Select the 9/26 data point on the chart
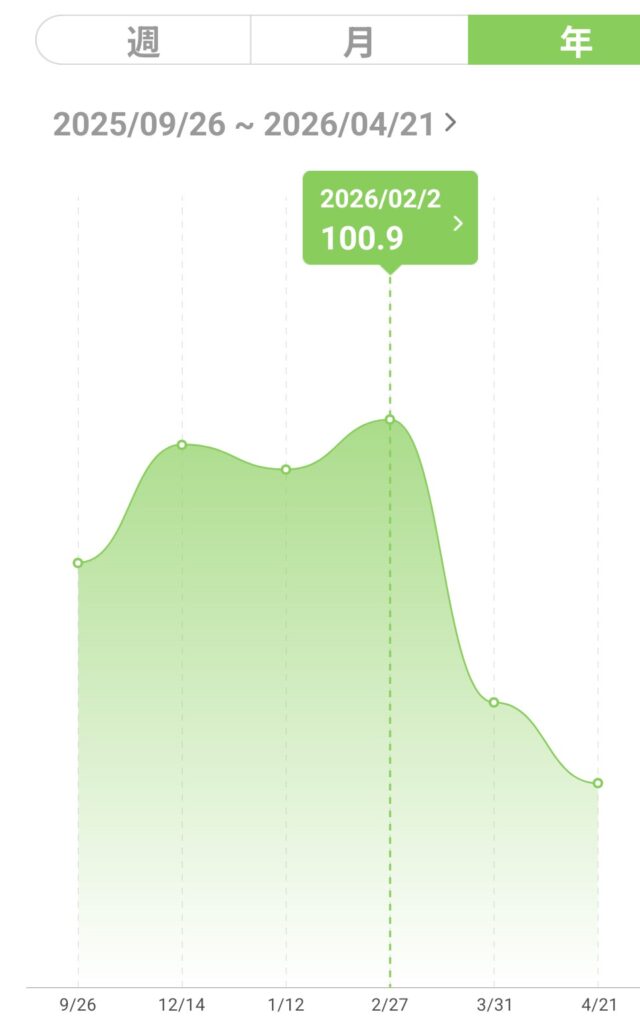The height and width of the screenshot is (1024, 640). [78, 563]
